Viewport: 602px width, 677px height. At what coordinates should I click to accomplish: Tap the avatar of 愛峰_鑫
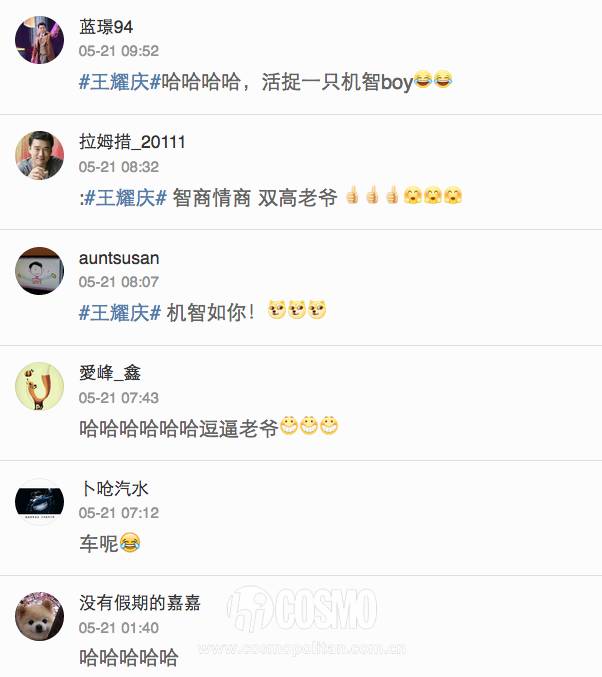click(x=40, y=386)
